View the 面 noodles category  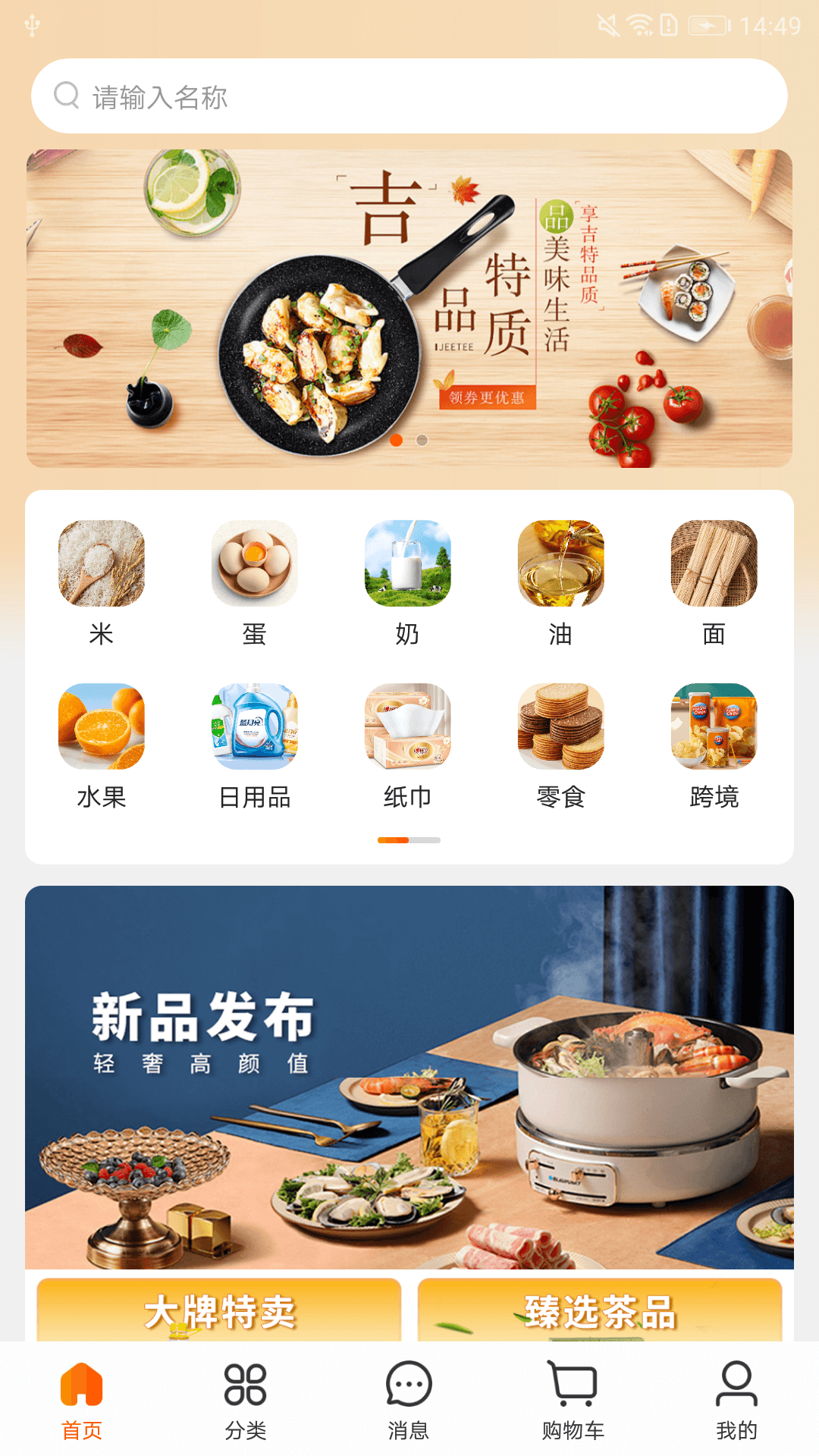(x=714, y=582)
